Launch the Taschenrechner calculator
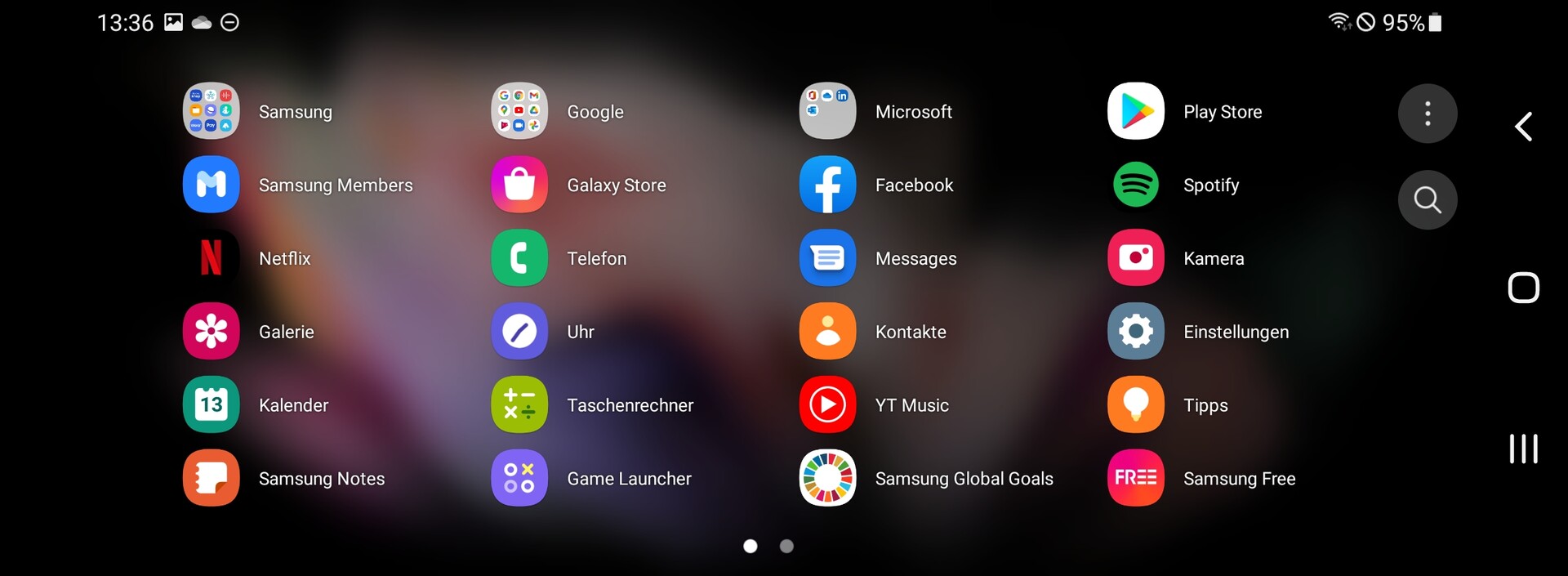The height and width of the screenshot is (576, 1568). [x=519, y=405]
